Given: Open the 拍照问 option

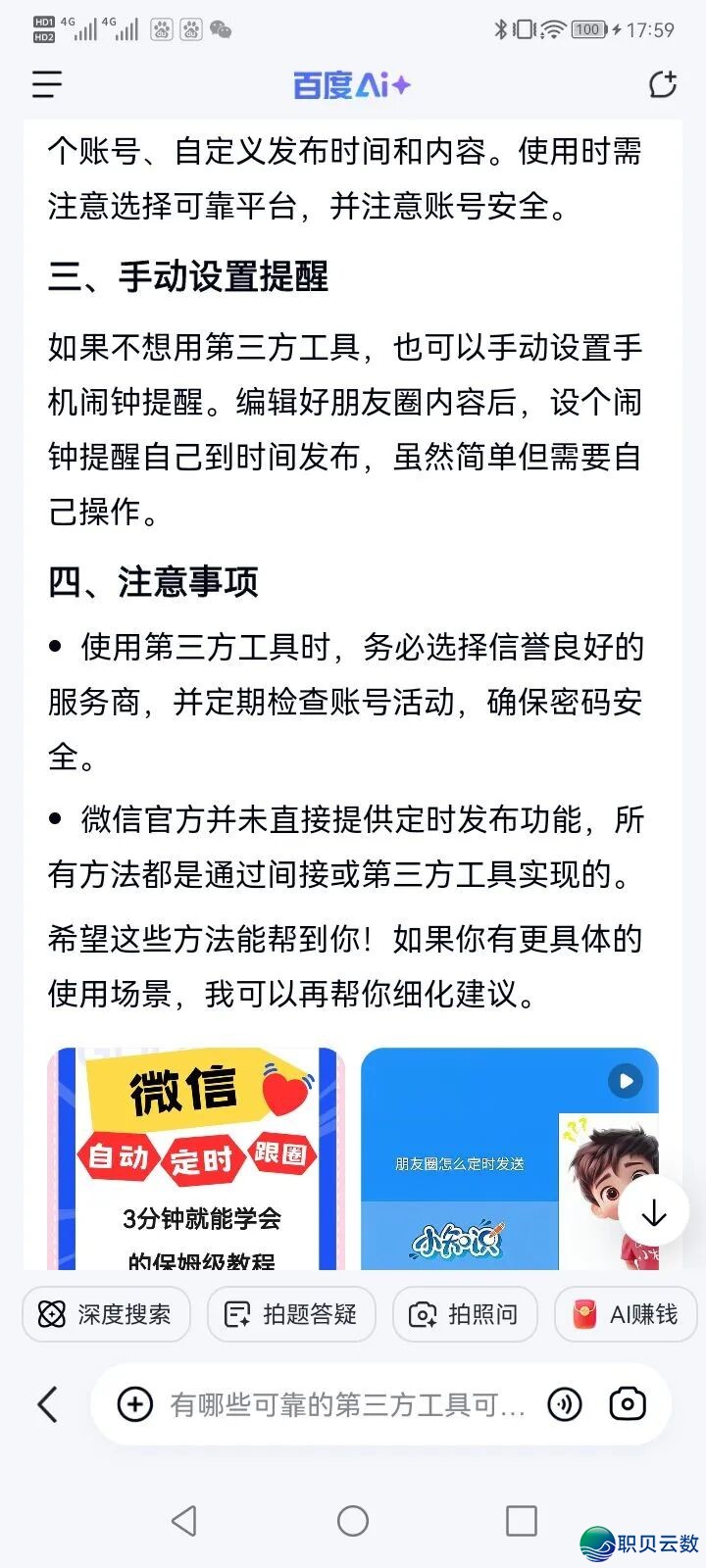Looking at the screenshot, I should coord(465,1314).
